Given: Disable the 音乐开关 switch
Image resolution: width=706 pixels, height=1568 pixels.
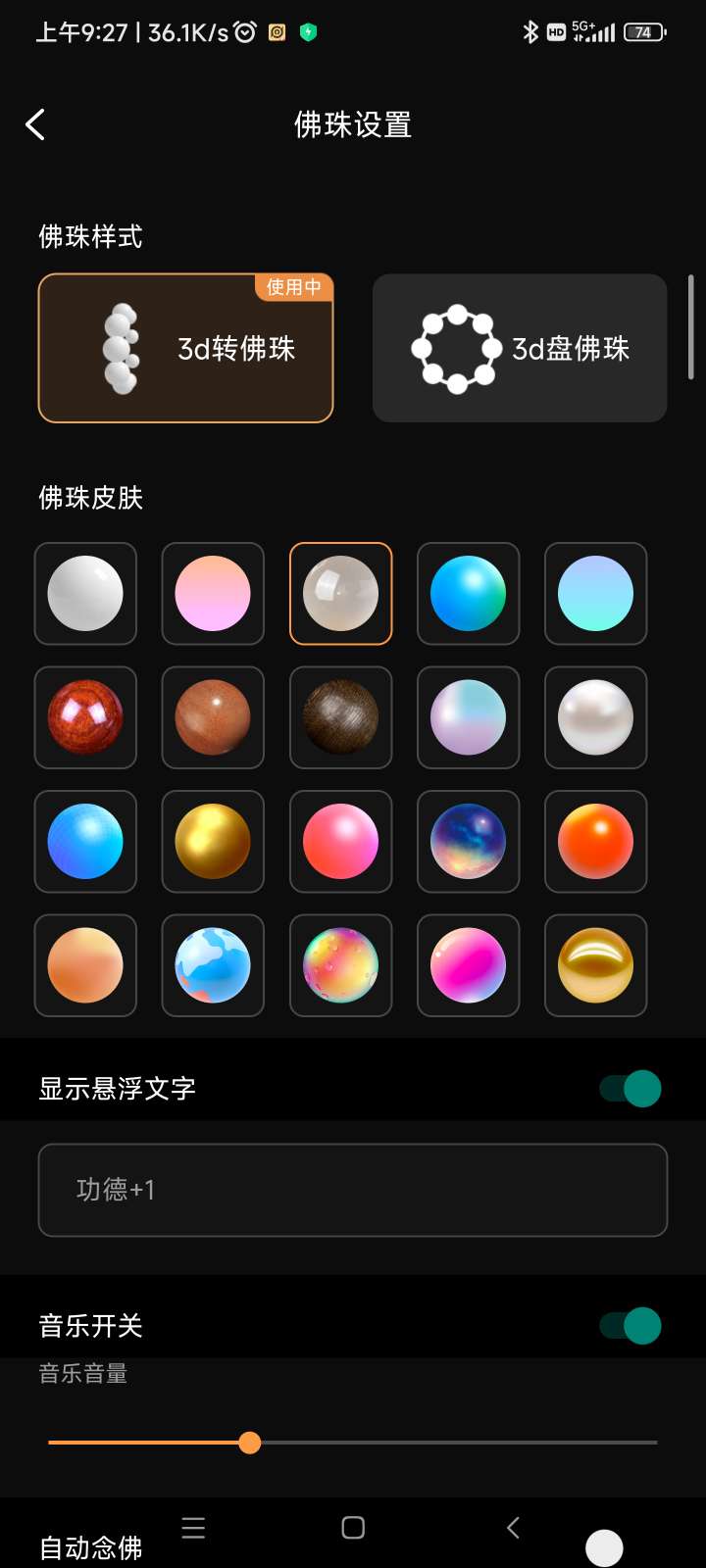Looking at the screenshot, I should click(x=630, y=1326).
